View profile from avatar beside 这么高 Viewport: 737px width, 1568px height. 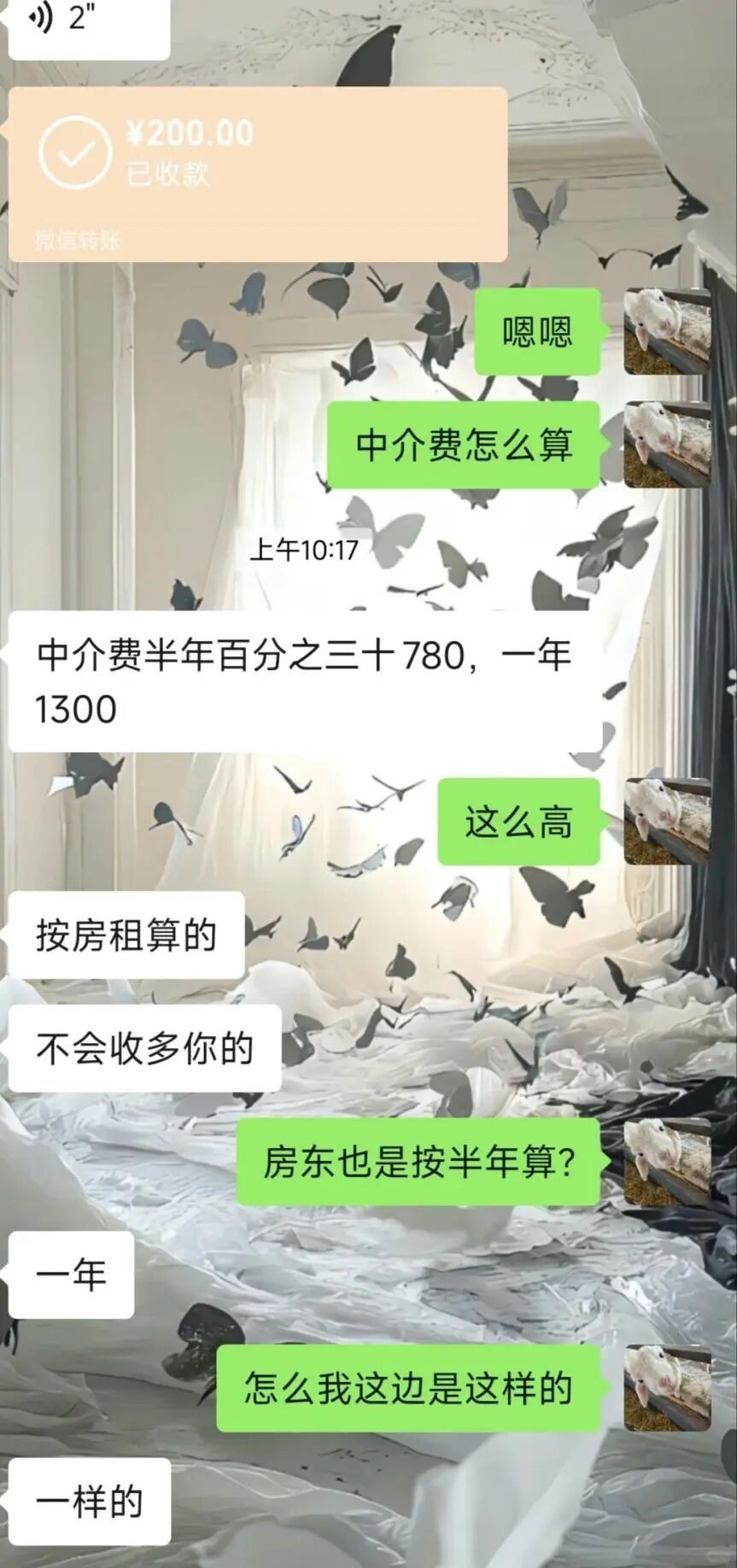[667, 821]
